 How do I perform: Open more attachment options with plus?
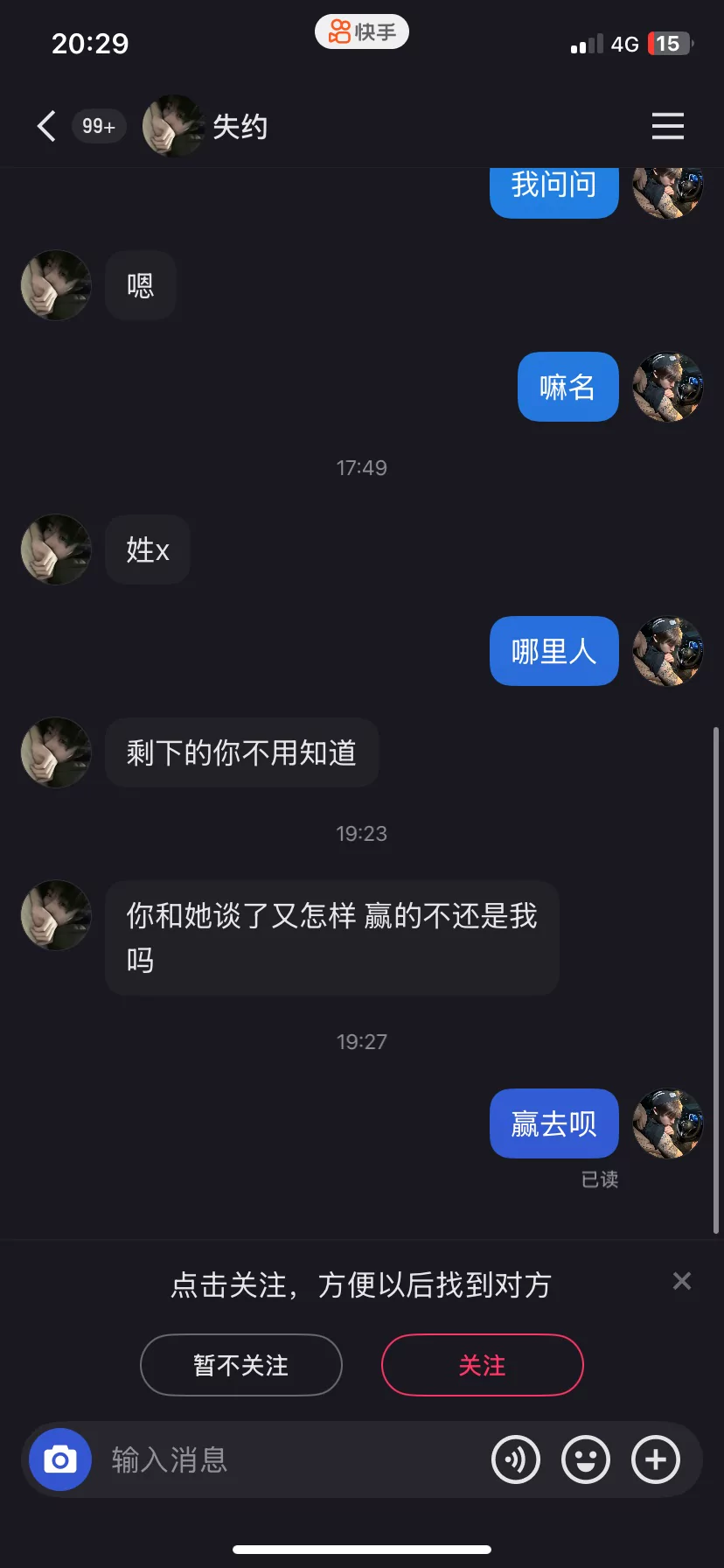coord(656,1459)
